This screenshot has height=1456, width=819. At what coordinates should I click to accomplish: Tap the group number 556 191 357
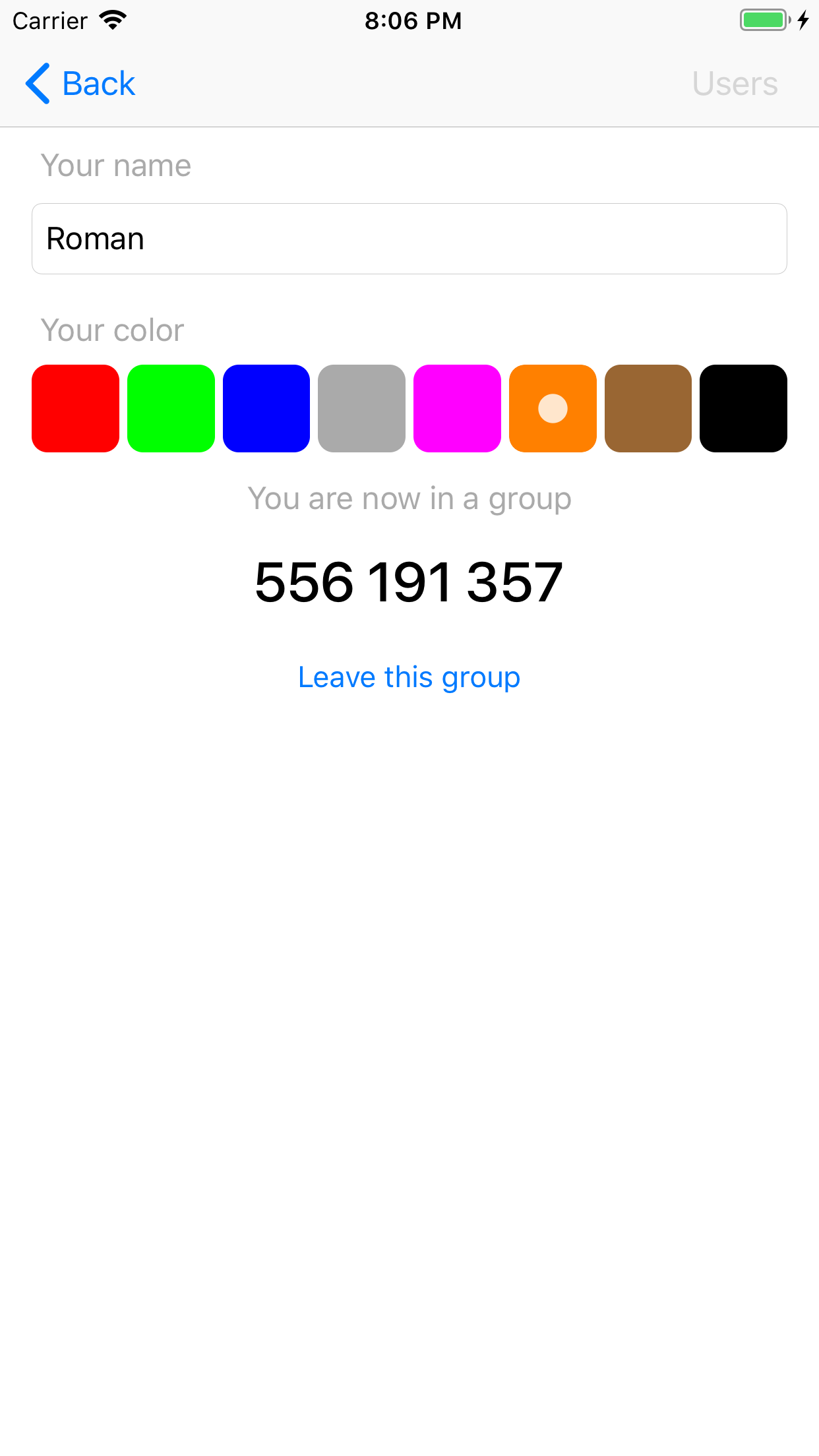click(409, 580)
